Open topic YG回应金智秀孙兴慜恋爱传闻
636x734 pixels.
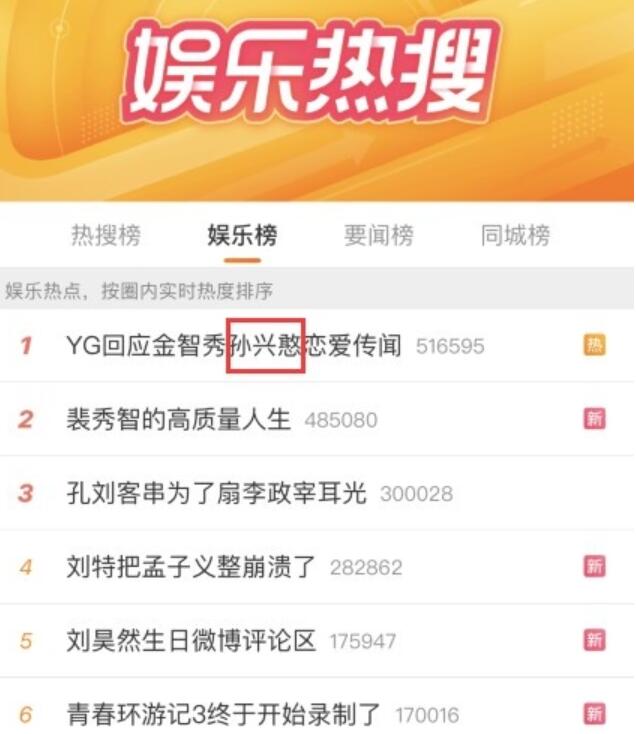[233, 346]
